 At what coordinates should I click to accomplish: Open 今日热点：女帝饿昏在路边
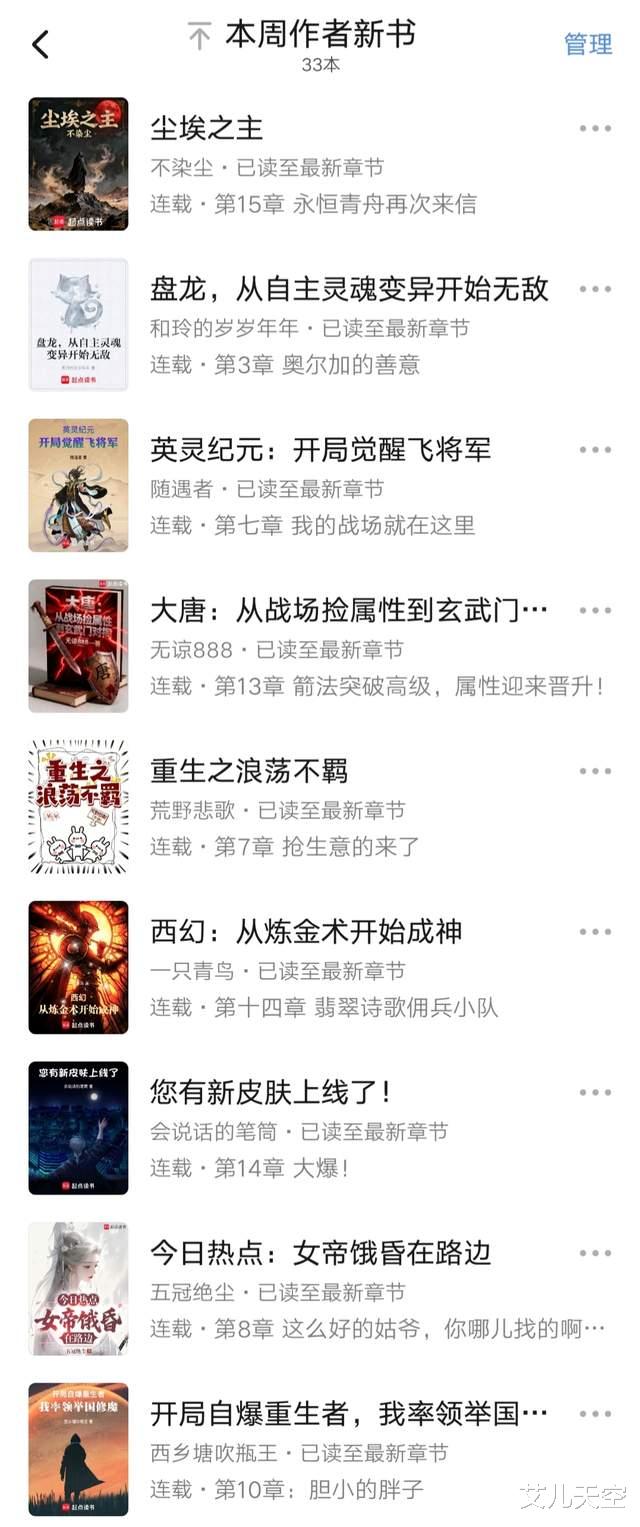(320, 1253)
